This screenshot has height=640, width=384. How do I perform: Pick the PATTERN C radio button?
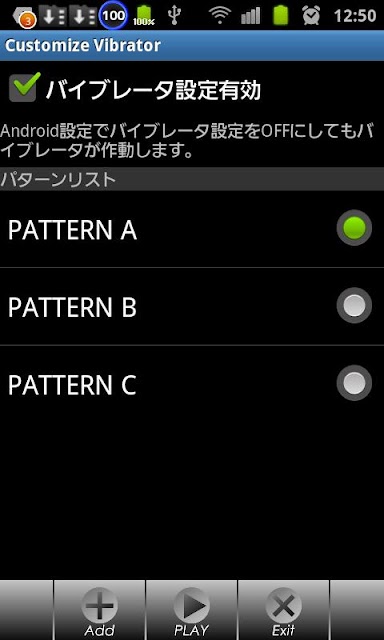(x=354, y=382)
